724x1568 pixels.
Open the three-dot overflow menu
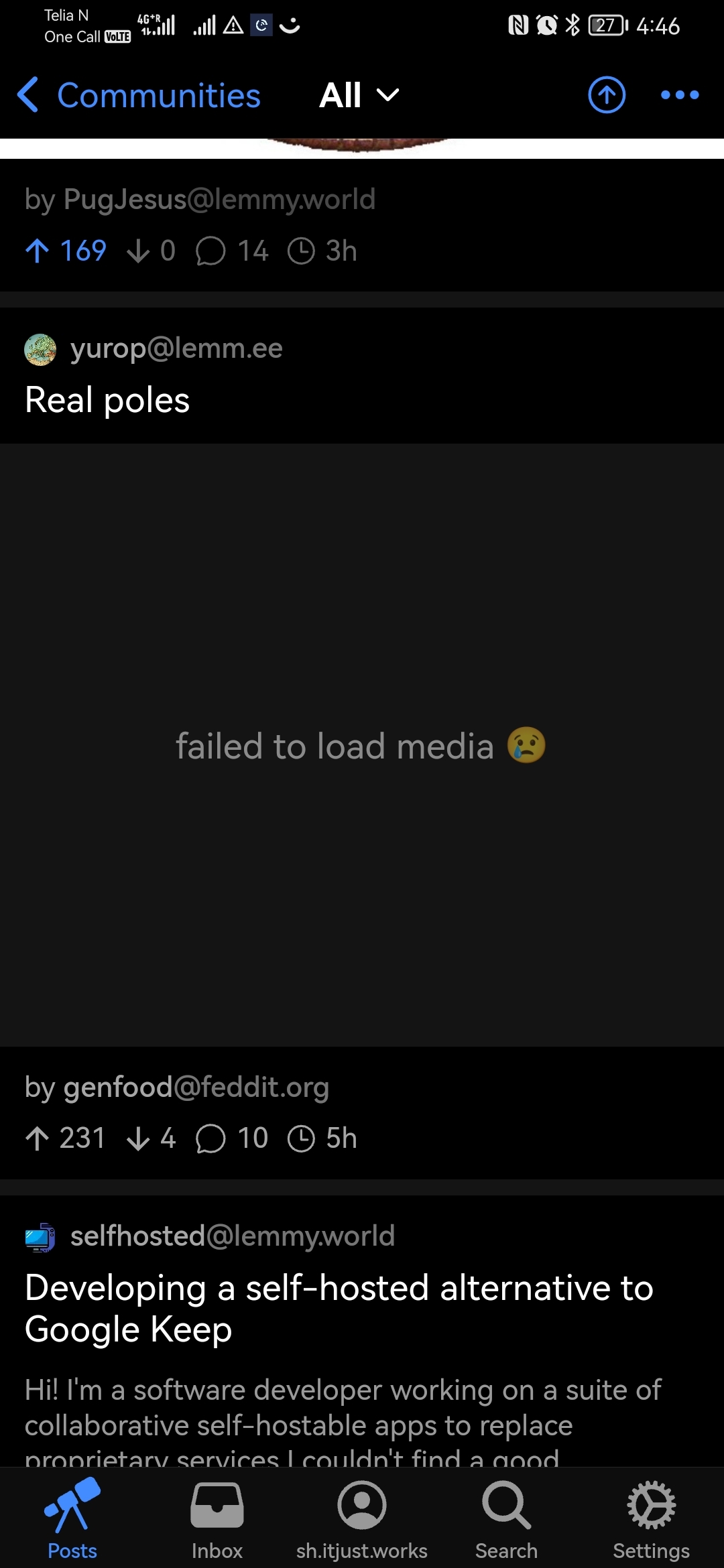(680, 95)
